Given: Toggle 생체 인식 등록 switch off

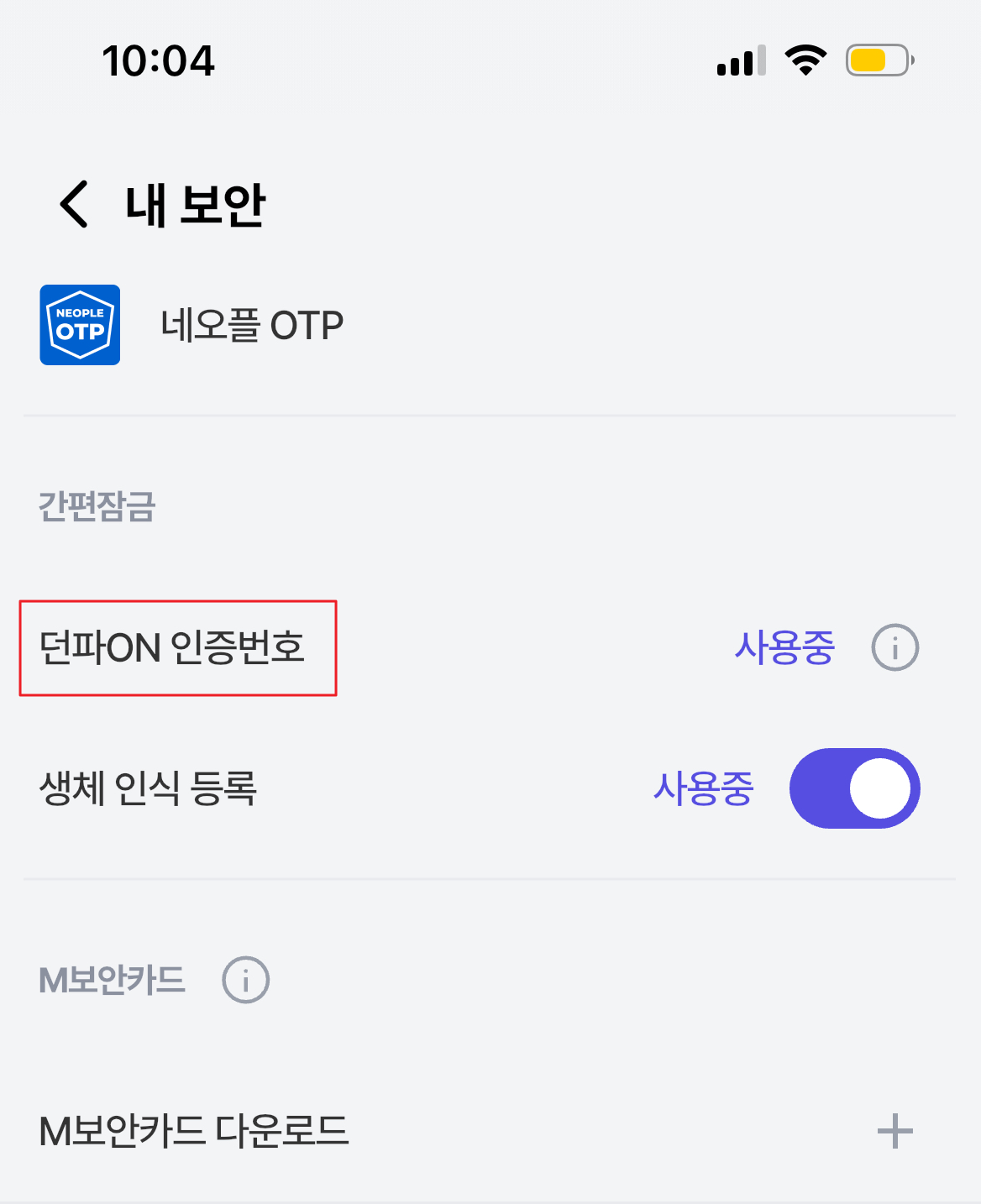Looking at the screenshot, I should (854, 788).
